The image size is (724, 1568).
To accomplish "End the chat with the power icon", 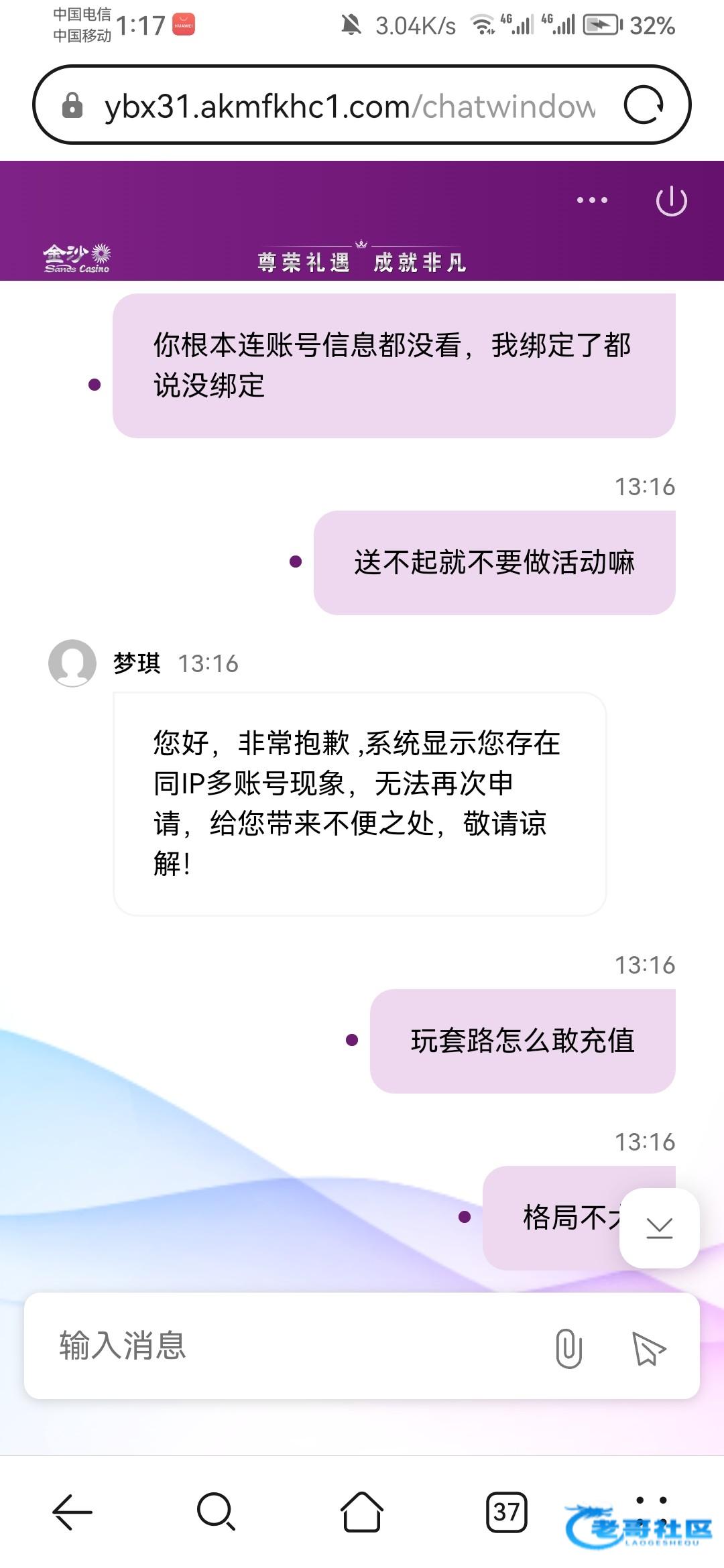I will coord(671,201).
